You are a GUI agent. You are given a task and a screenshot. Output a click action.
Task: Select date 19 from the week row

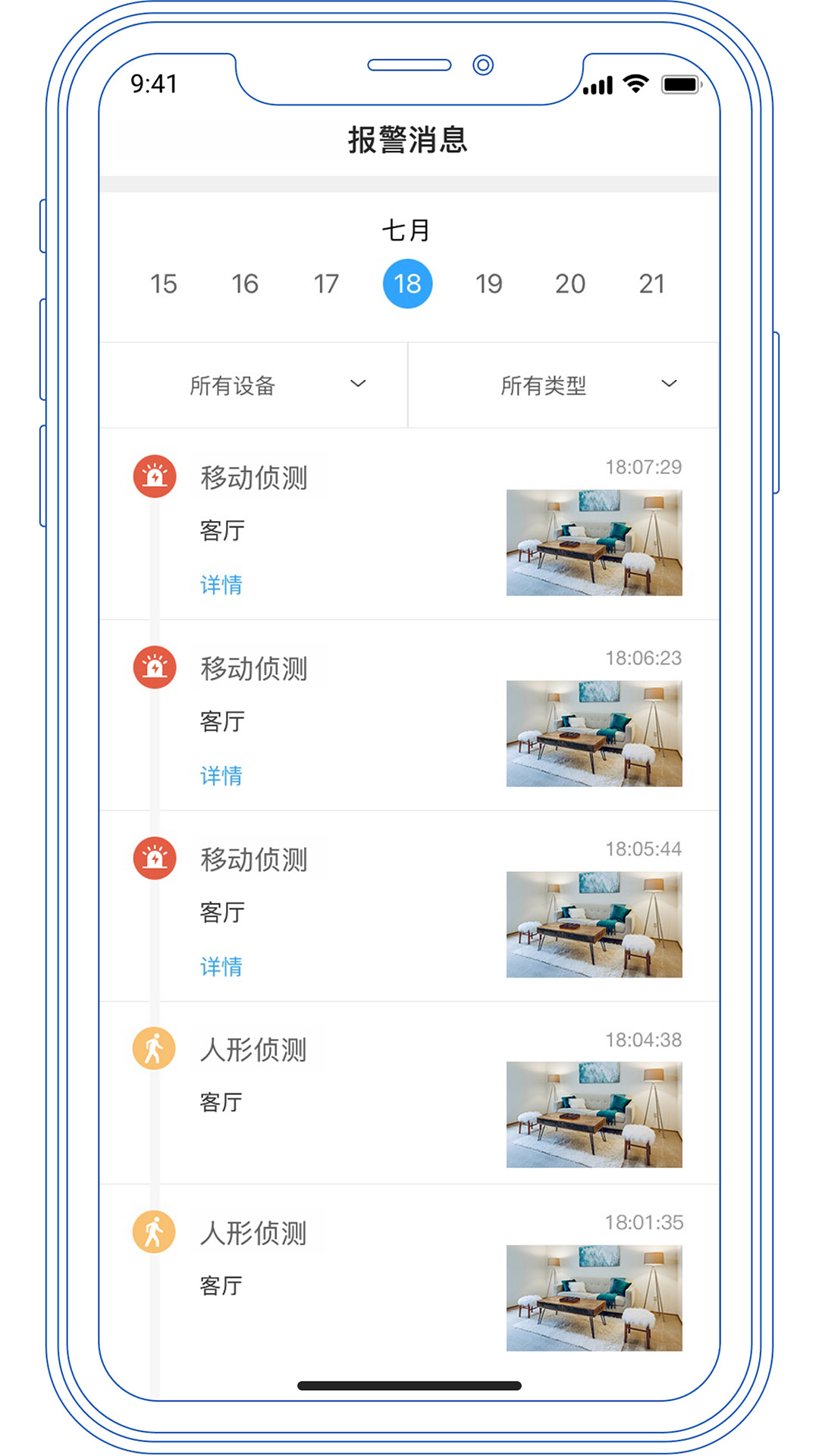[x=489, y=284]
